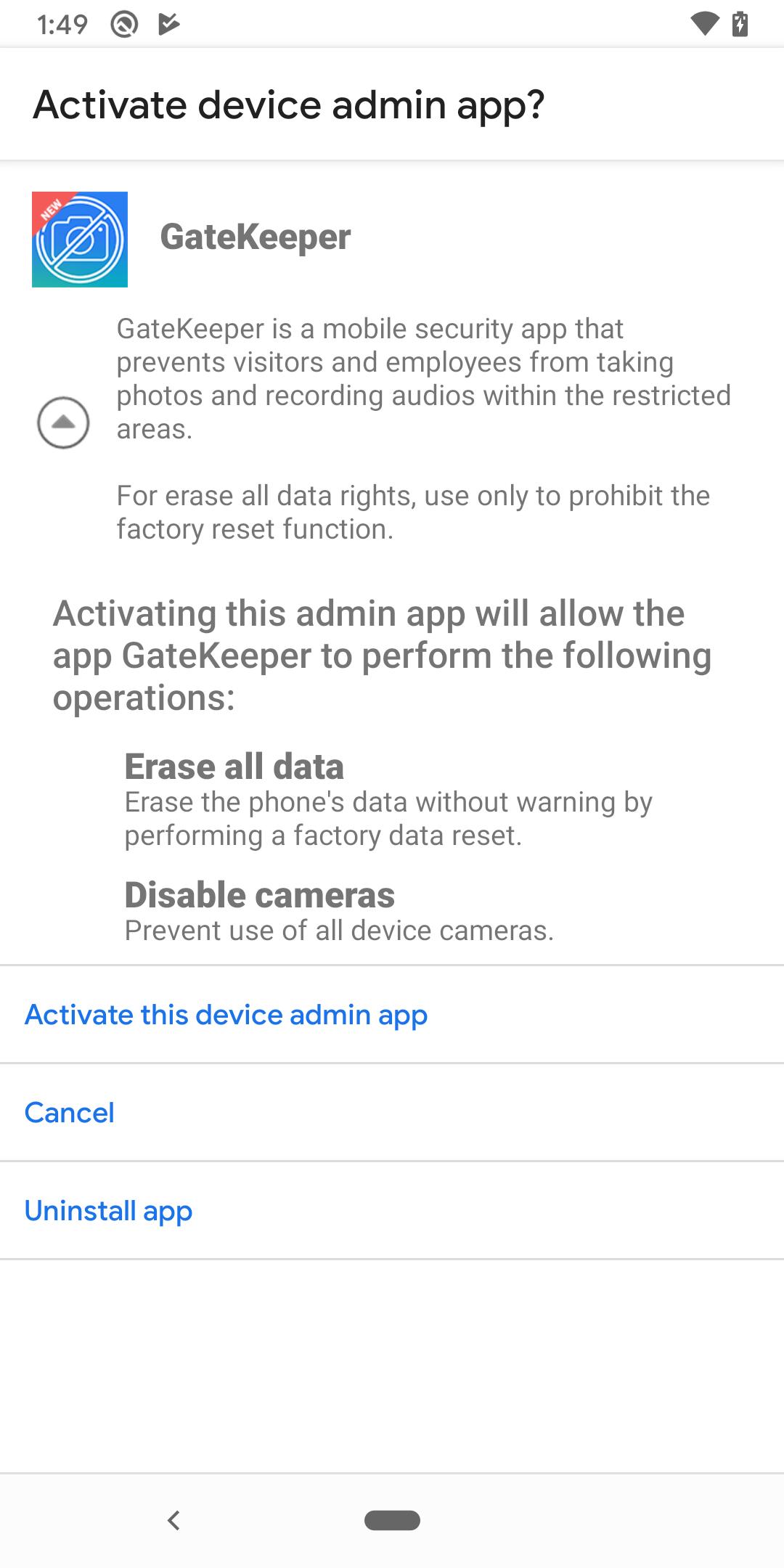Cancel the admin activation
Screen dimensions: 784x1568
pyautogui.click(x=392, y=1112)
